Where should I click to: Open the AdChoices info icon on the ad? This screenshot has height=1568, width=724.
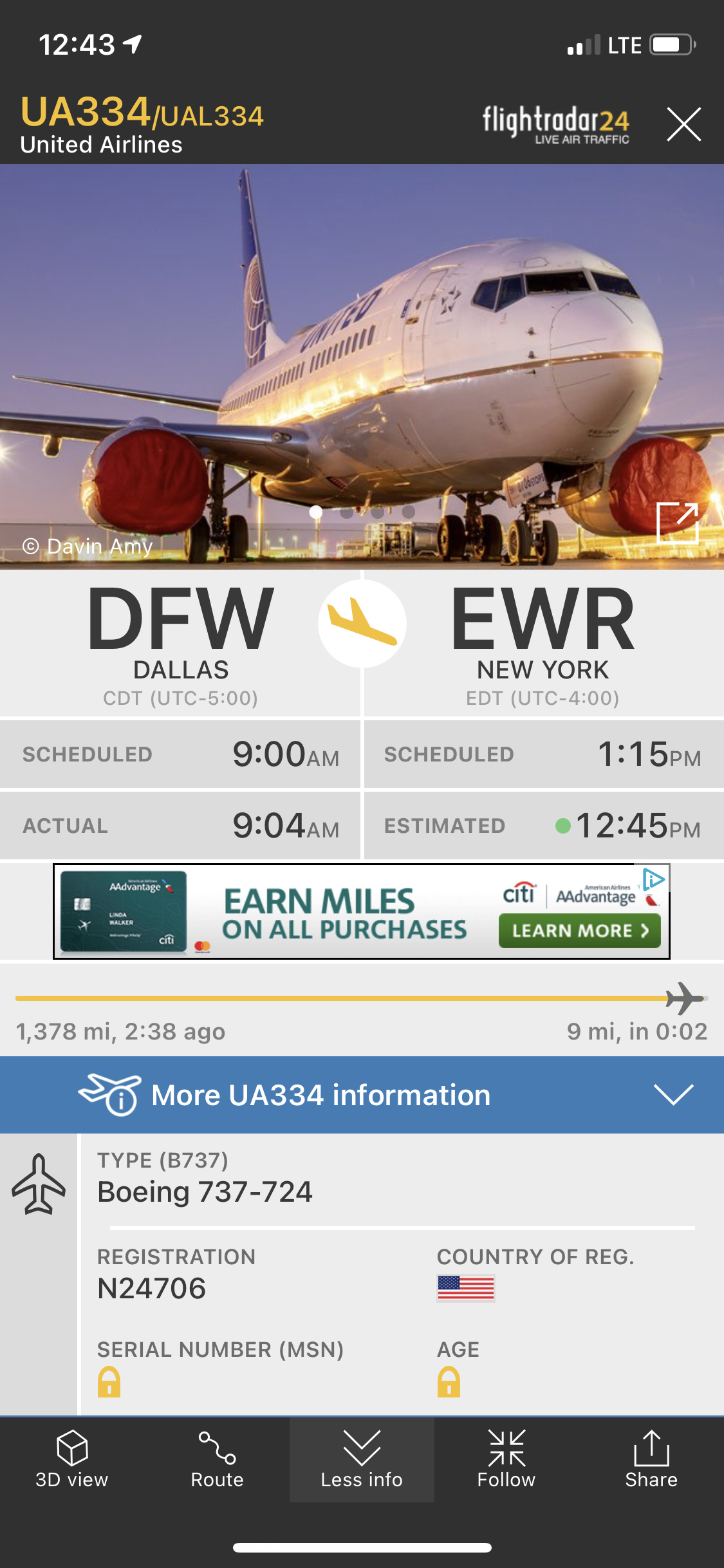(x=653, y=879)
